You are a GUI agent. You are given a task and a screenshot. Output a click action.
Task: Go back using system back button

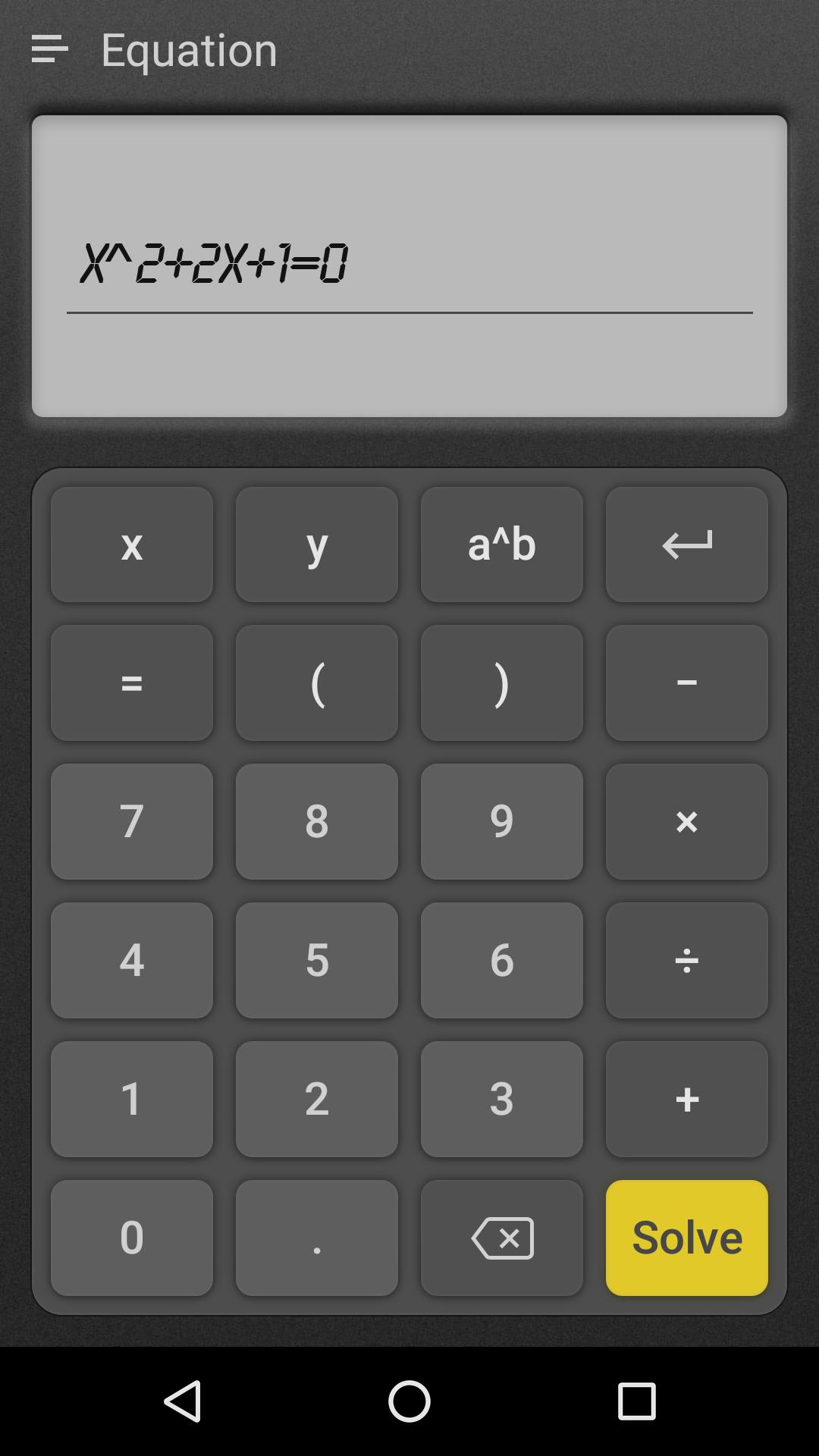[183, 1401]
